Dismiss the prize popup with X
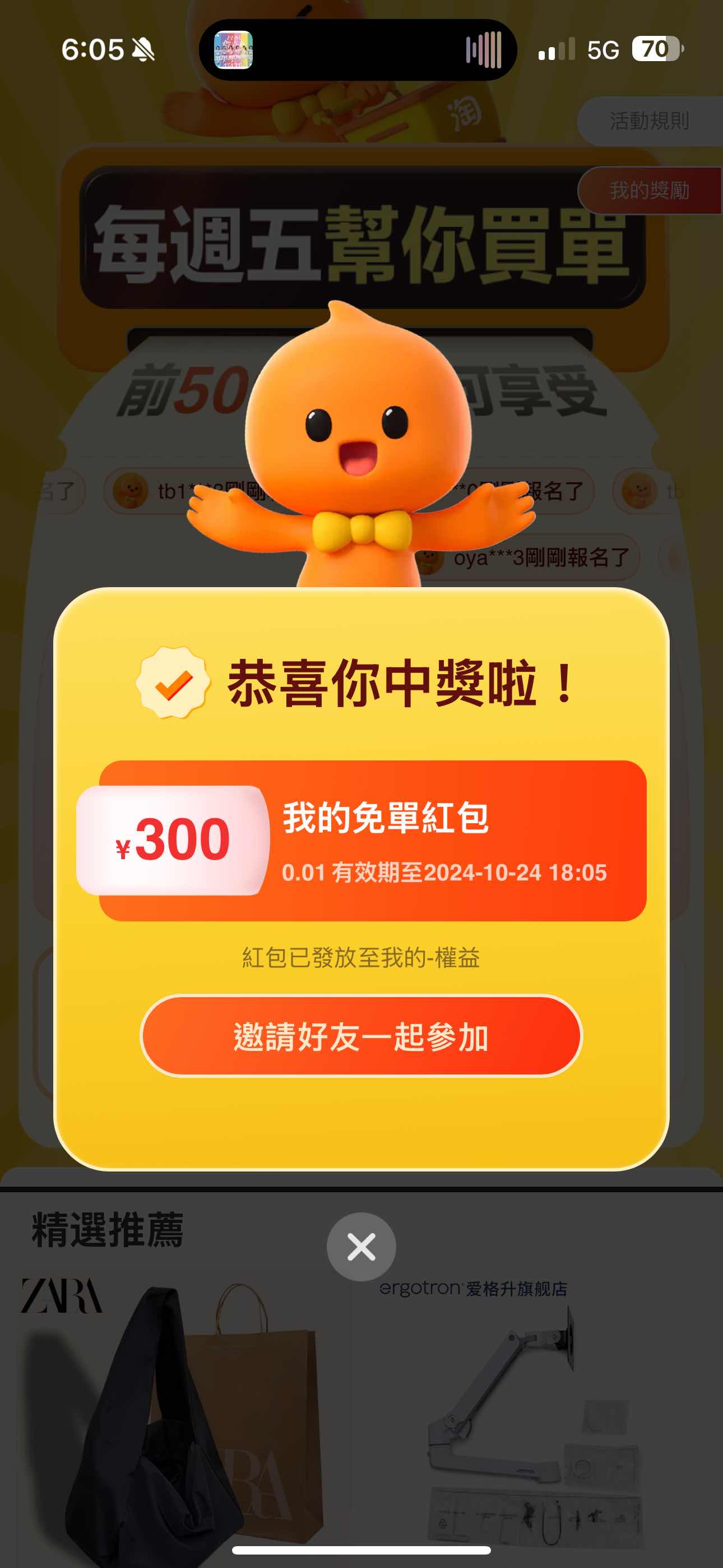This screenshot has height=1568, width=723. pos(361,1247)
